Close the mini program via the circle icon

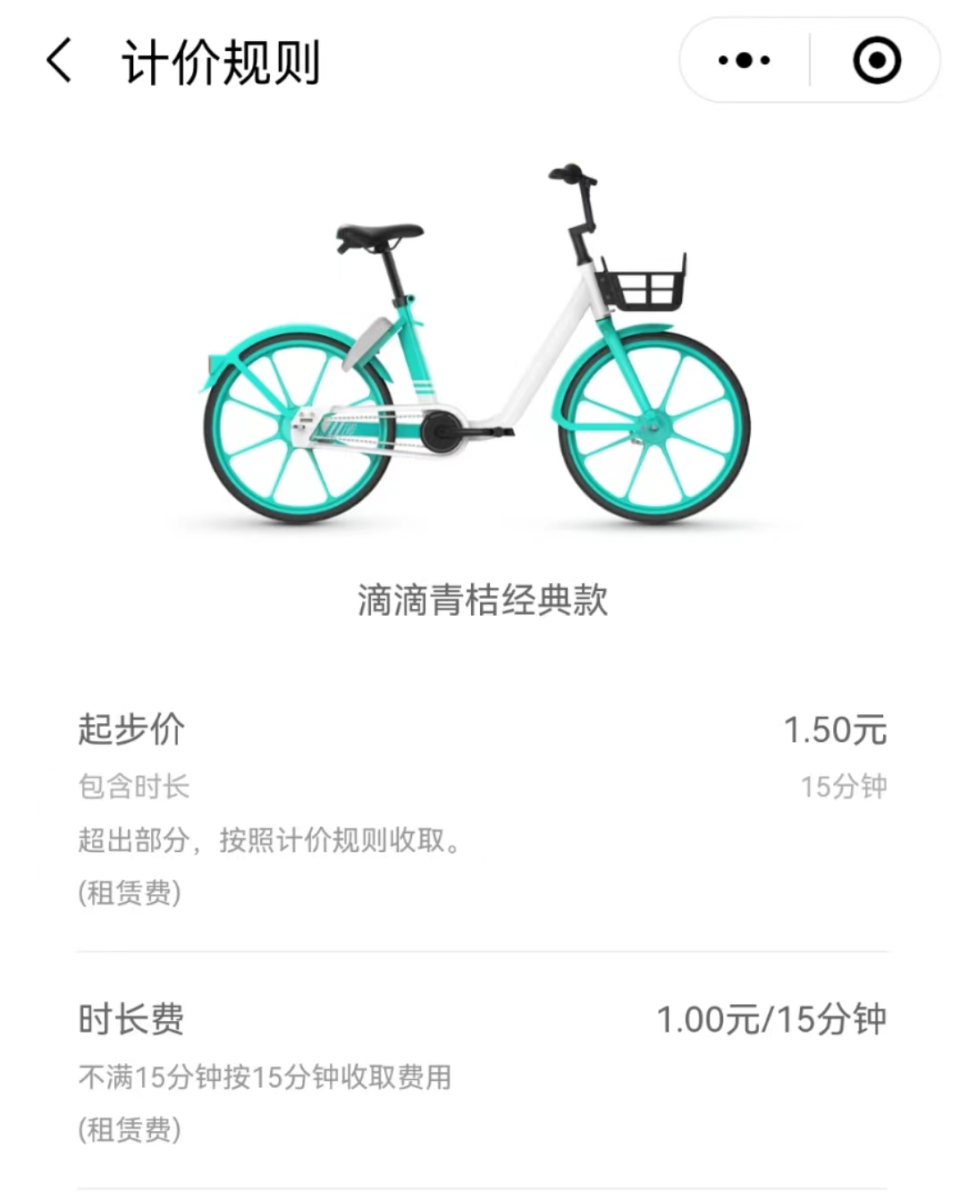click(877, 61)
